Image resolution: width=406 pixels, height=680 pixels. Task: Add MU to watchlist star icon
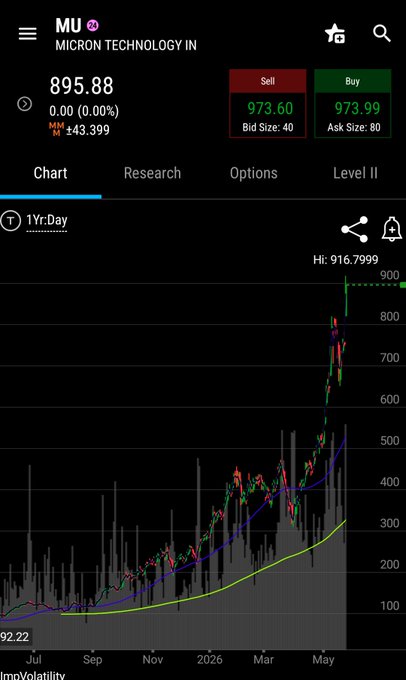pos(334,33)
